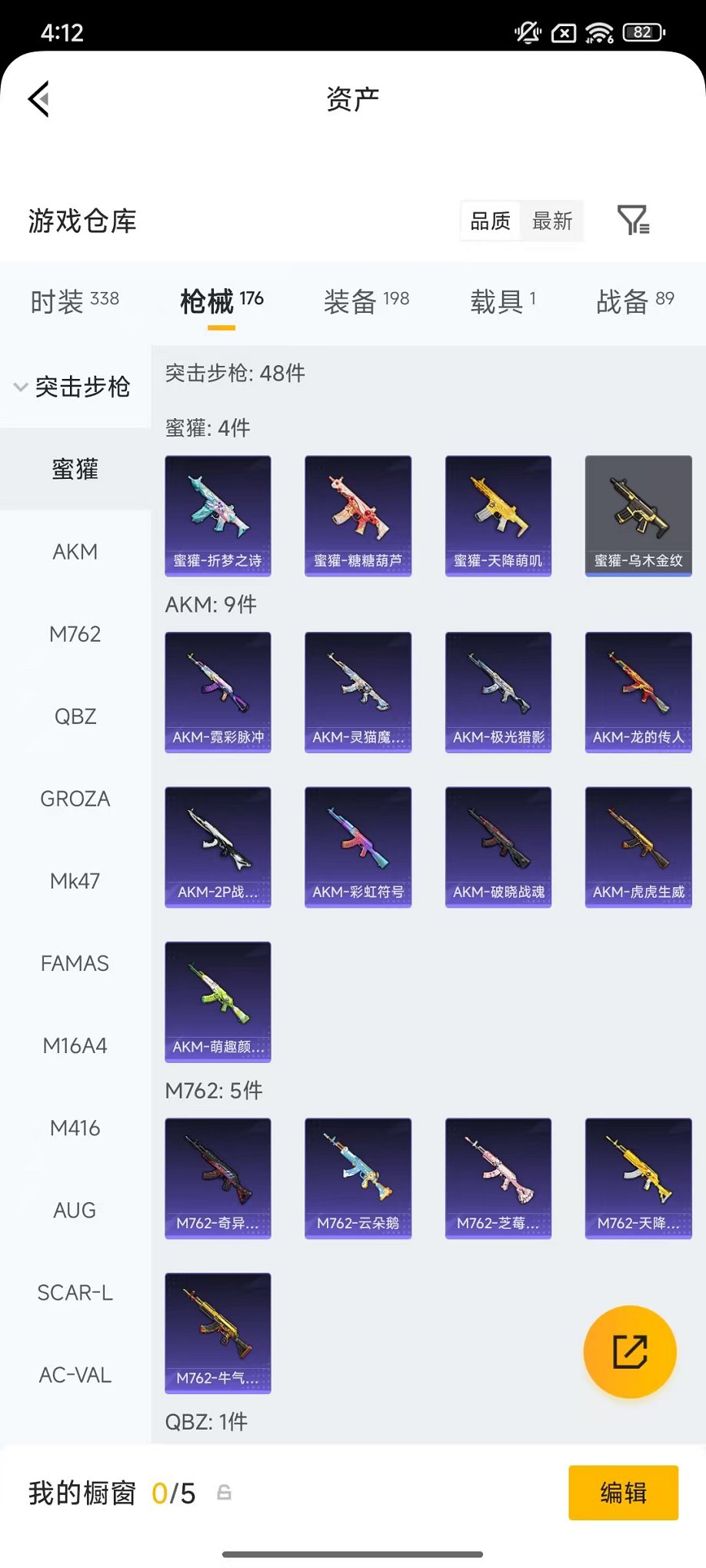Open the AKM-龙的传人 skin
The image size is (706, 1568).
tap(638, 692)
